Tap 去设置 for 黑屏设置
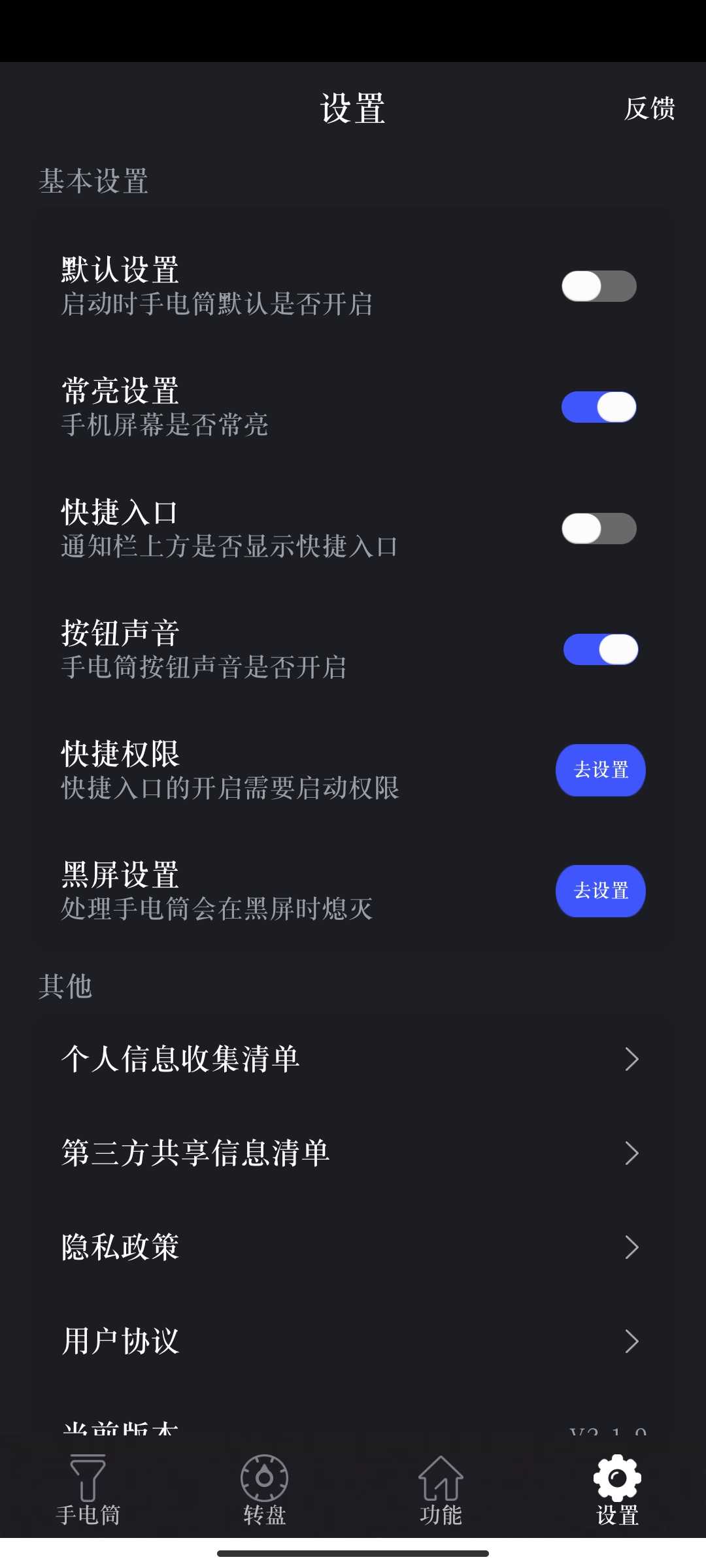The image size is (706, 1568). [600, 891]
